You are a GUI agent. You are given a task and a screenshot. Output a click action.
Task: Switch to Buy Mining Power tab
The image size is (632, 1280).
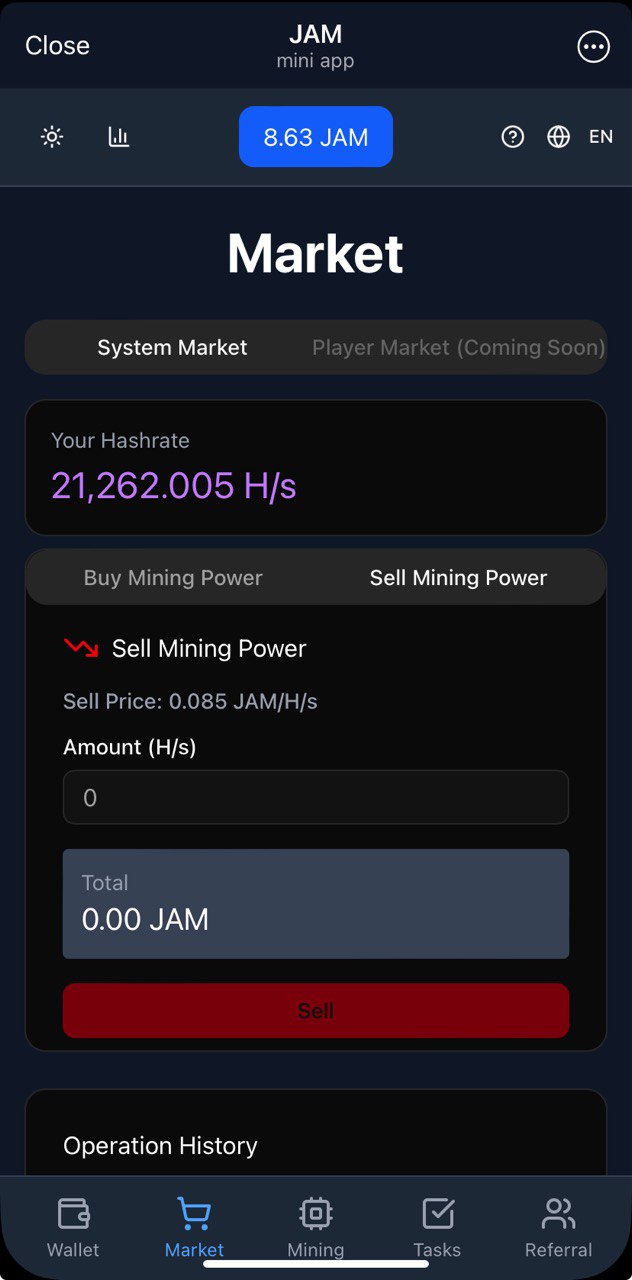[x=173, y=578]
